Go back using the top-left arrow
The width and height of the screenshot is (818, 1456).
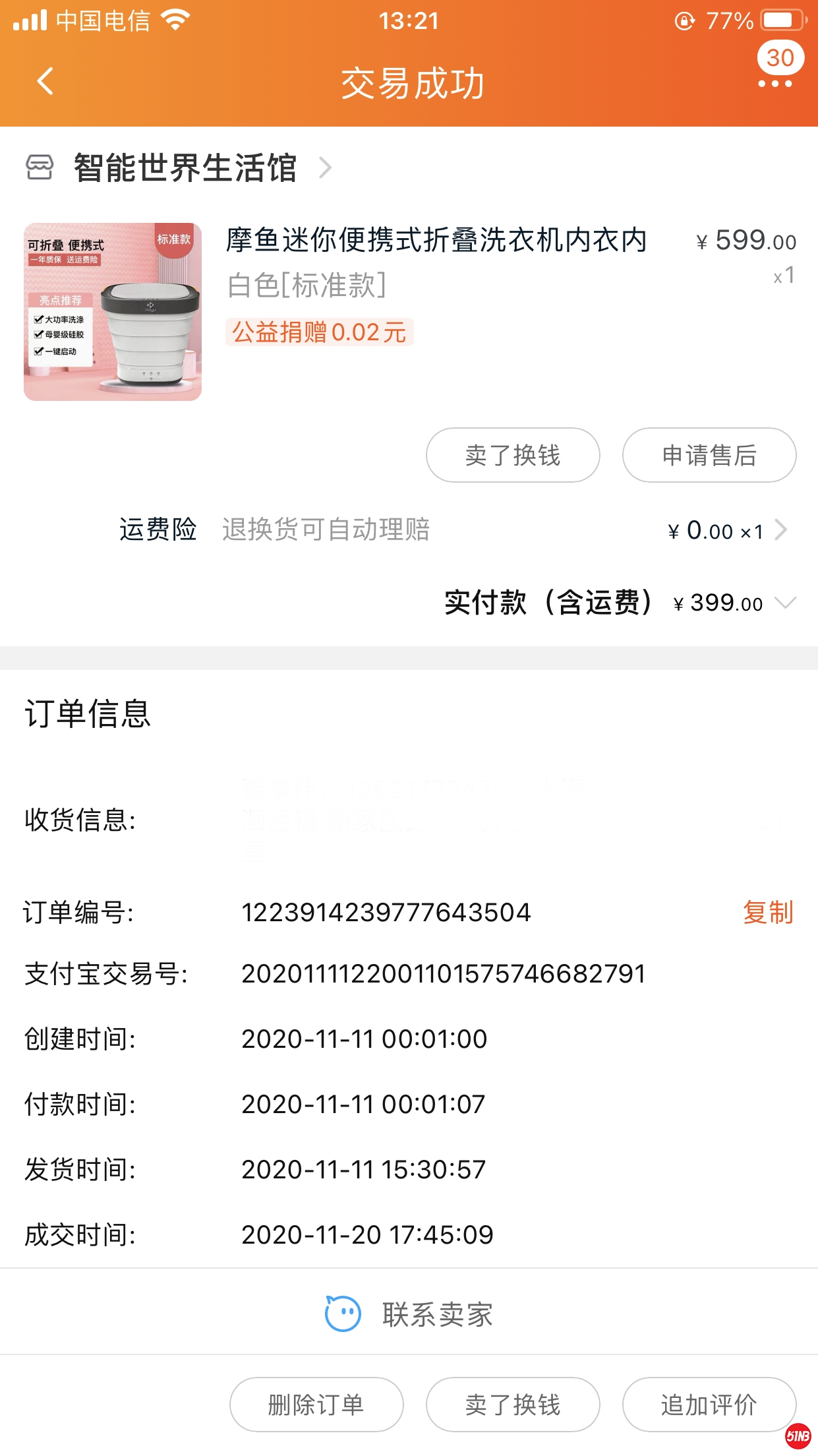click(x=45, y=82)
